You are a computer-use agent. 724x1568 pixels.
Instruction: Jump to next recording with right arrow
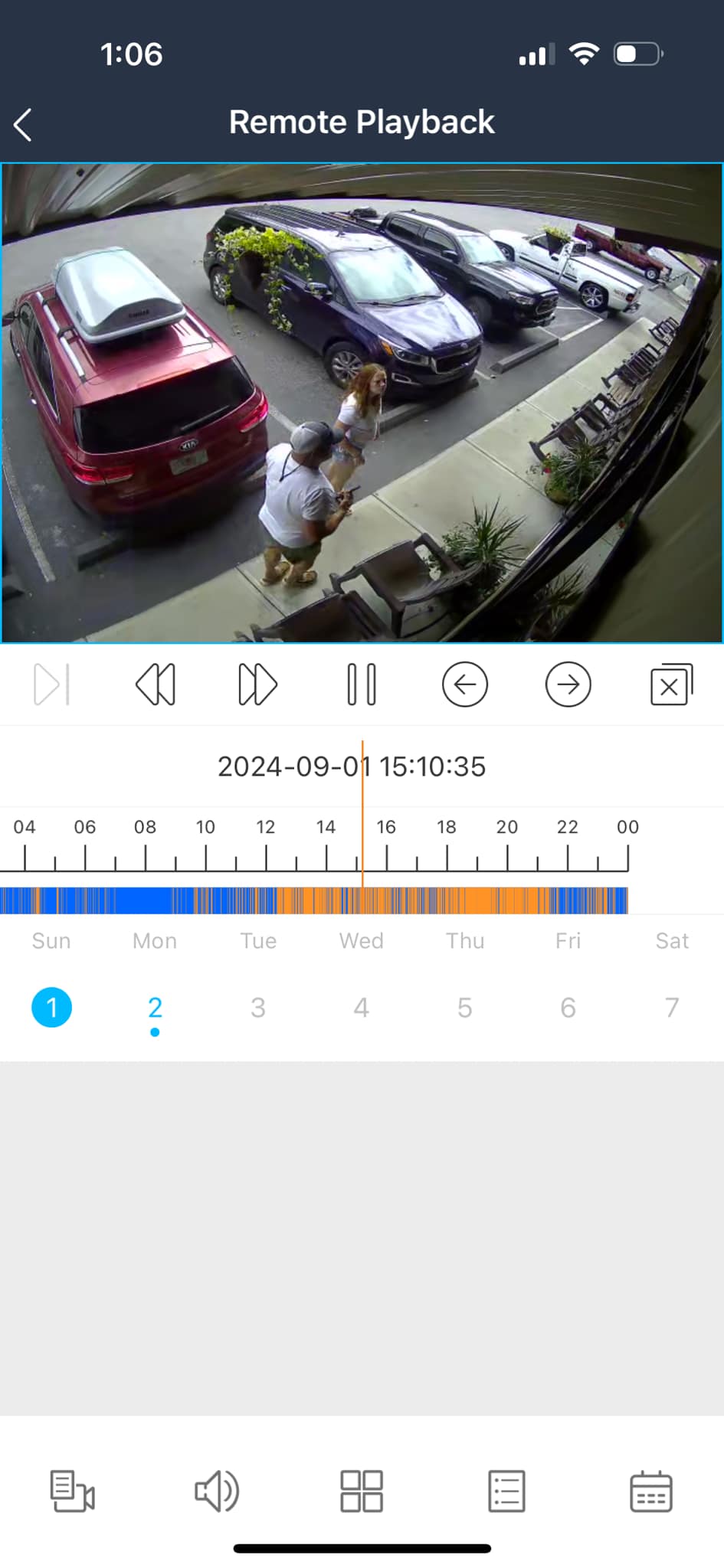click(x=568, y=684)
